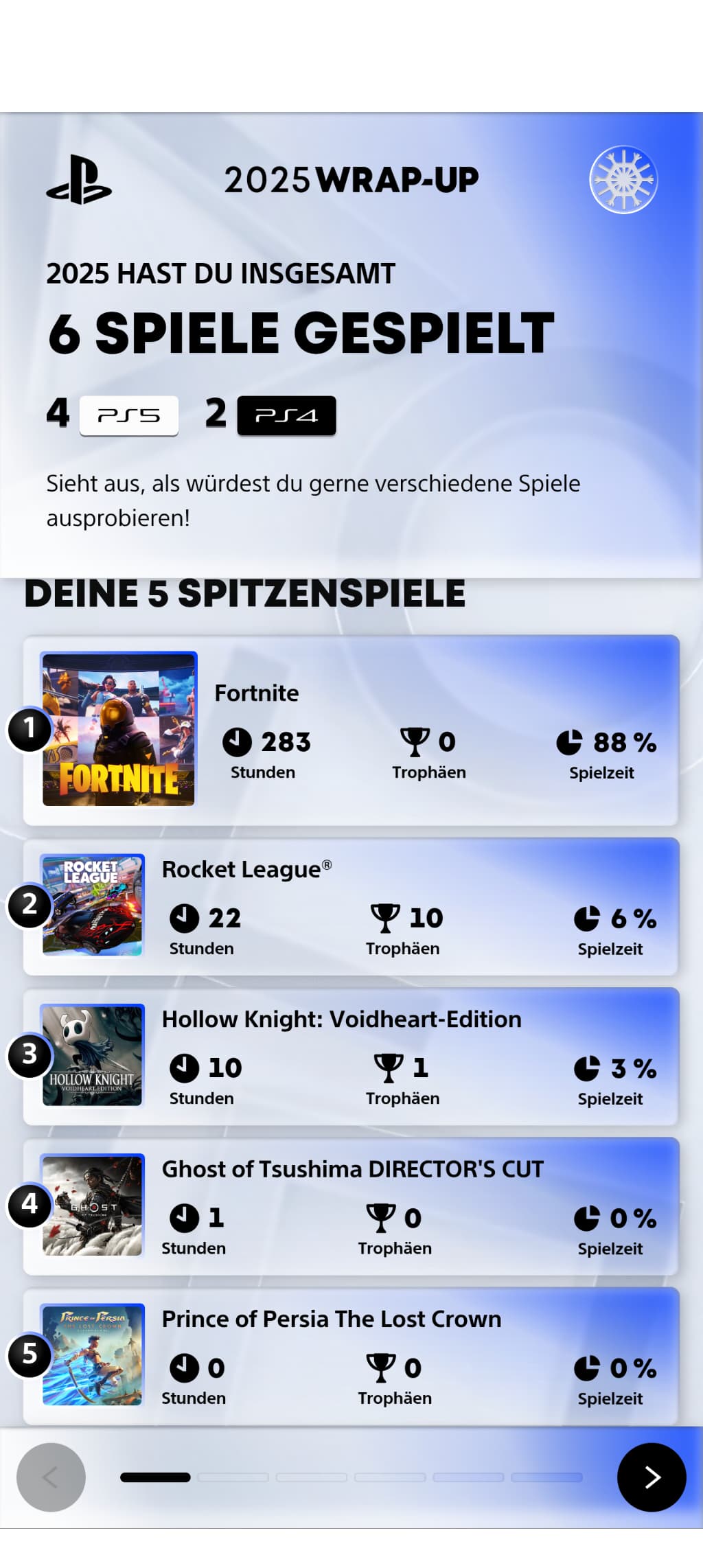
Task: Select the Hollow Knight: Voidheart-Edition card
Action: pyautogui.click(x=350, y=1056)
